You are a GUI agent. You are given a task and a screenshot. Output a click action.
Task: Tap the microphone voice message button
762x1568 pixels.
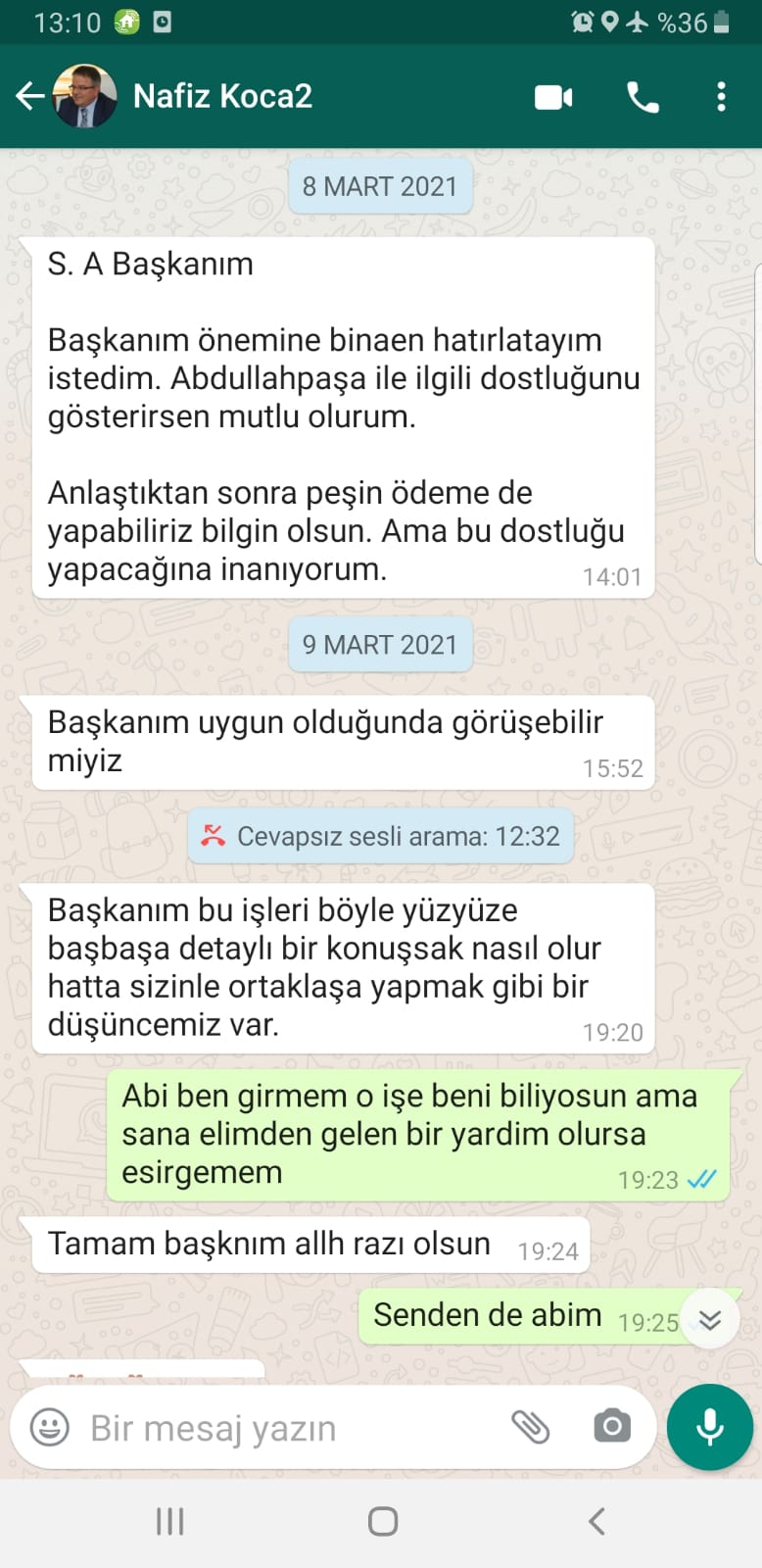click(709, 1427)
